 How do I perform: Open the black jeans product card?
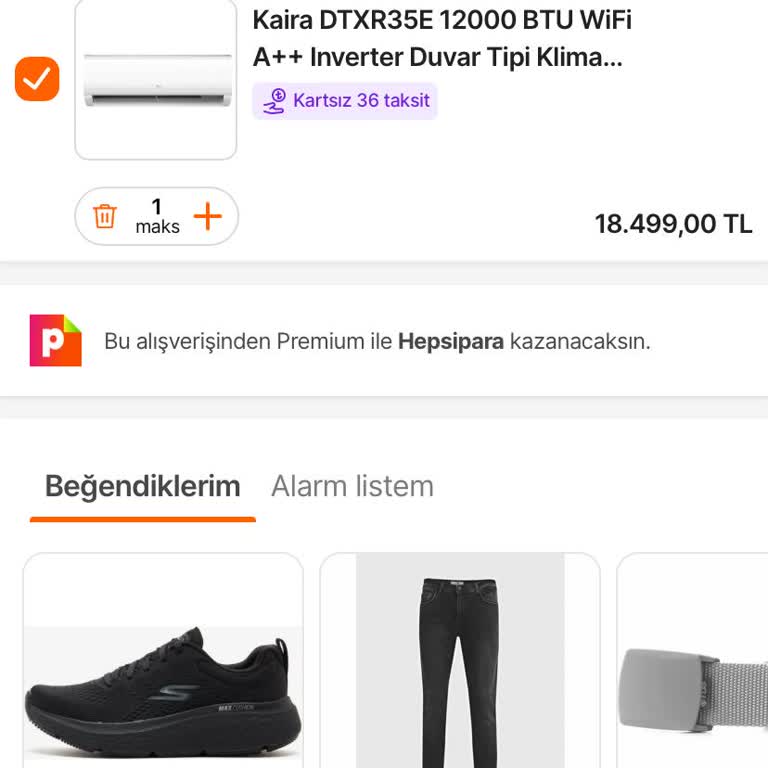(460, 670)
